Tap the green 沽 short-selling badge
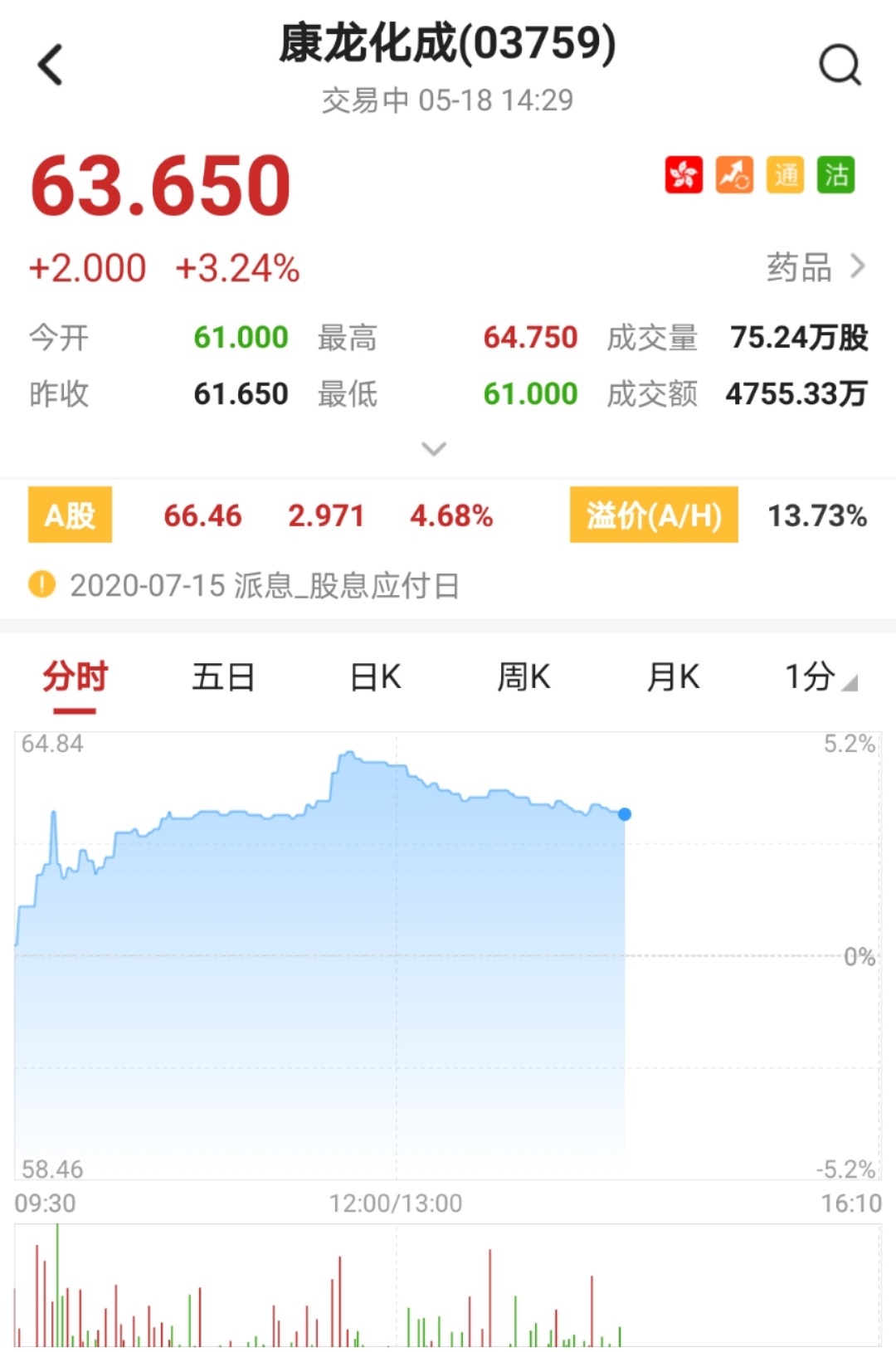 [835, 175]
